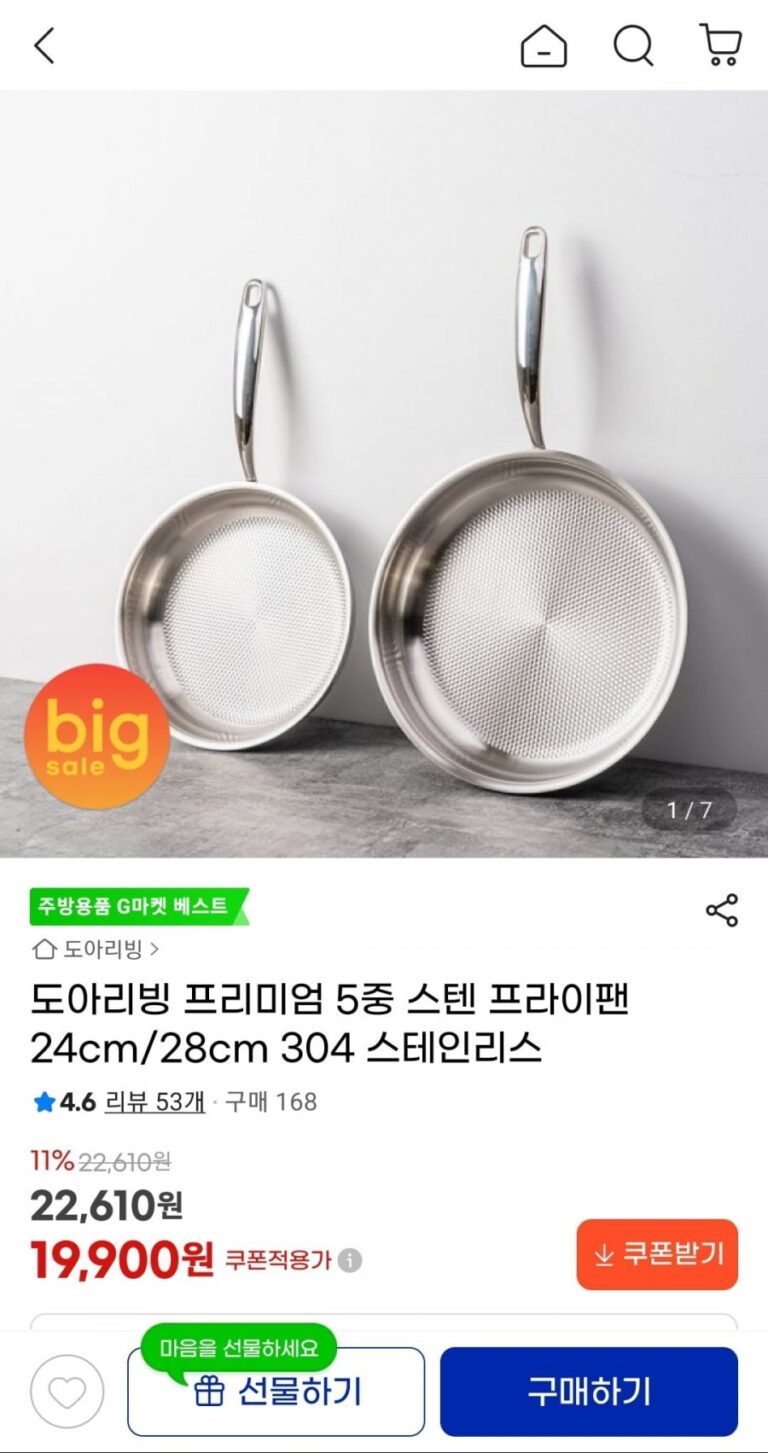Tap the 쿠폰받기 coupon button
The image size is (768, 1453).
(x=657, y=1254)
